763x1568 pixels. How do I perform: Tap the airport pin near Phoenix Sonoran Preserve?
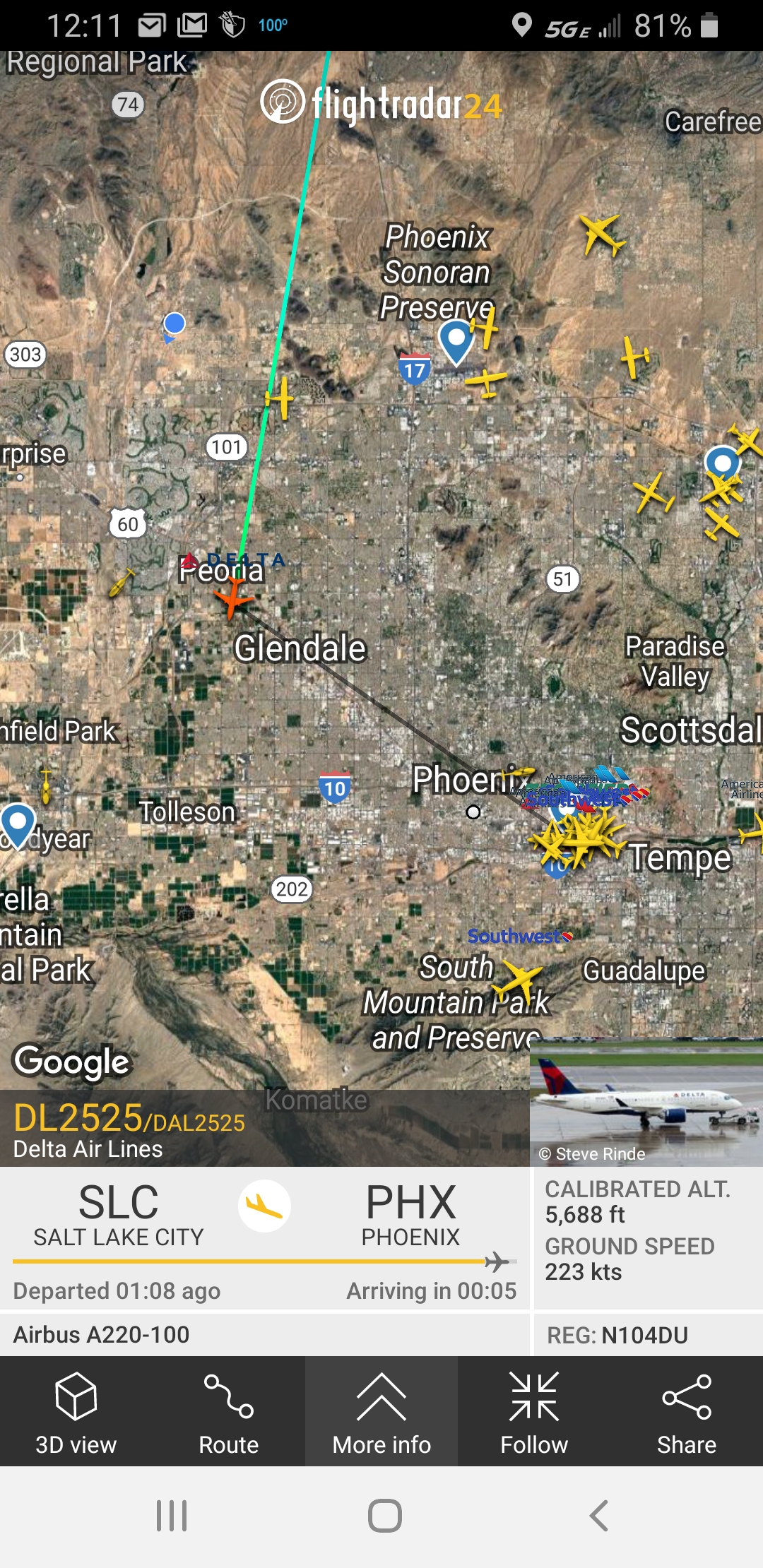[x=456, y=340]
